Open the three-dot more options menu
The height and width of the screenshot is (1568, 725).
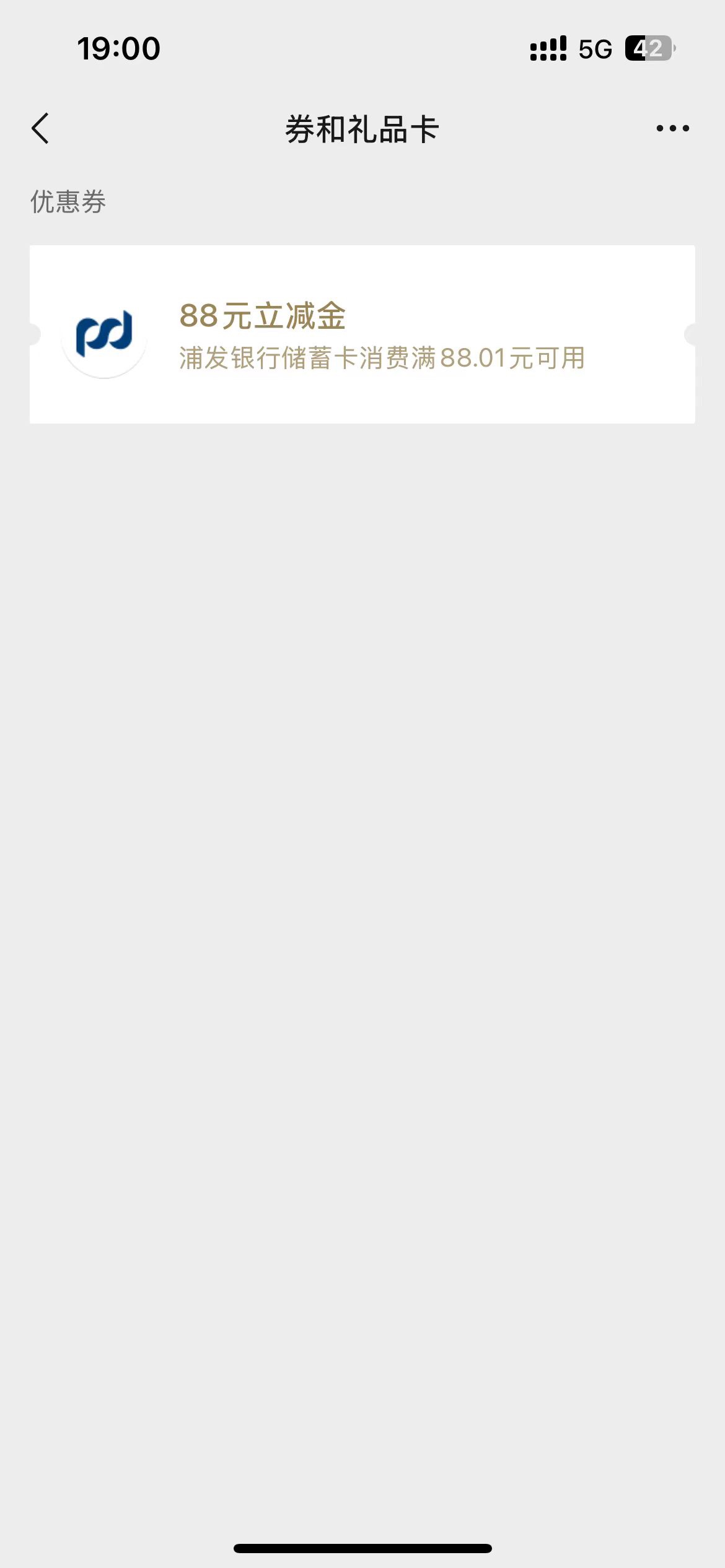click(x=672, y=129)
